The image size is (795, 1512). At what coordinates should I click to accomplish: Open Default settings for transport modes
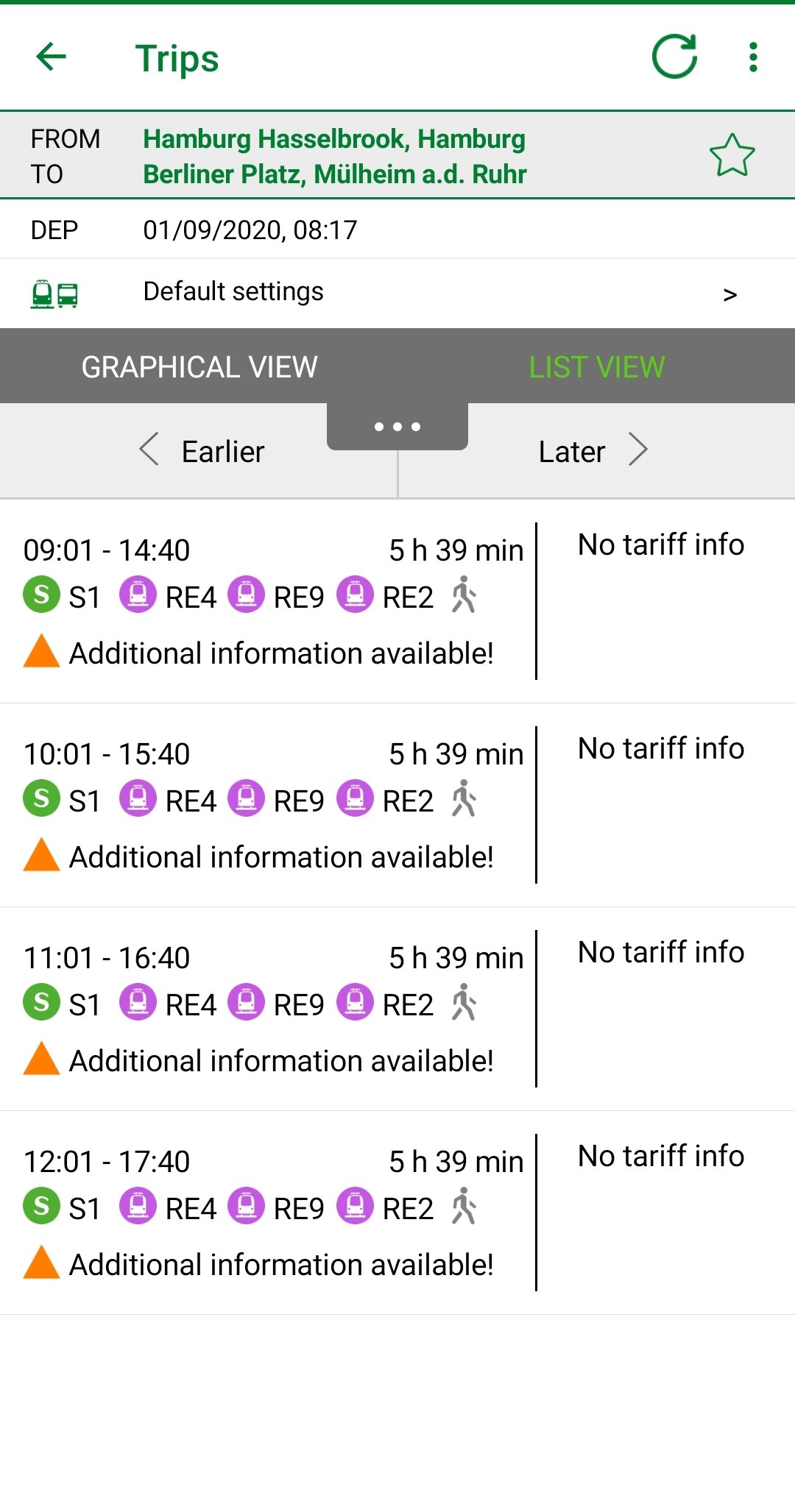pos(397,294)
